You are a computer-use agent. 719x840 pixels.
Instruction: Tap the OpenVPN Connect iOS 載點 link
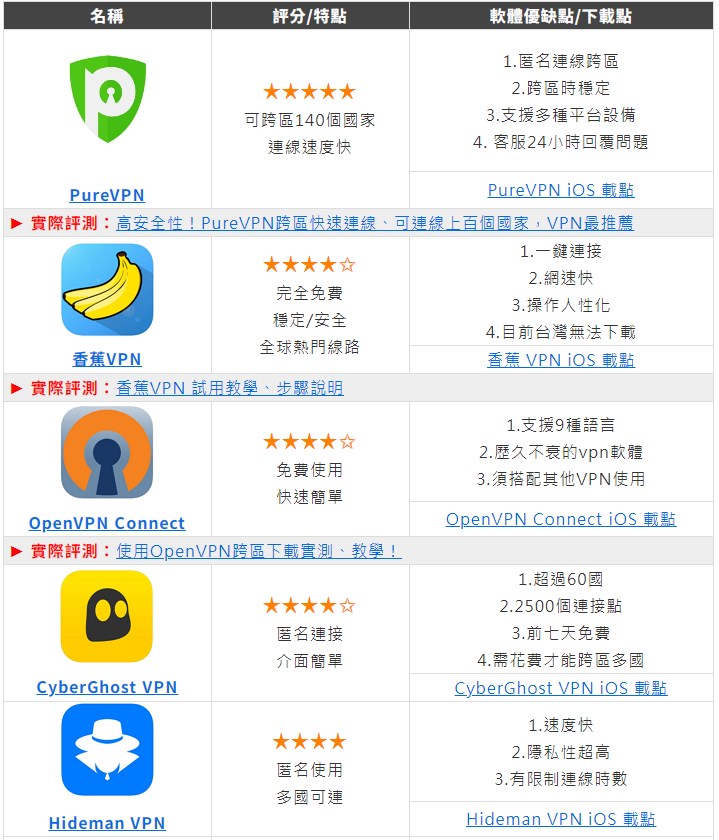pos(560,519)
